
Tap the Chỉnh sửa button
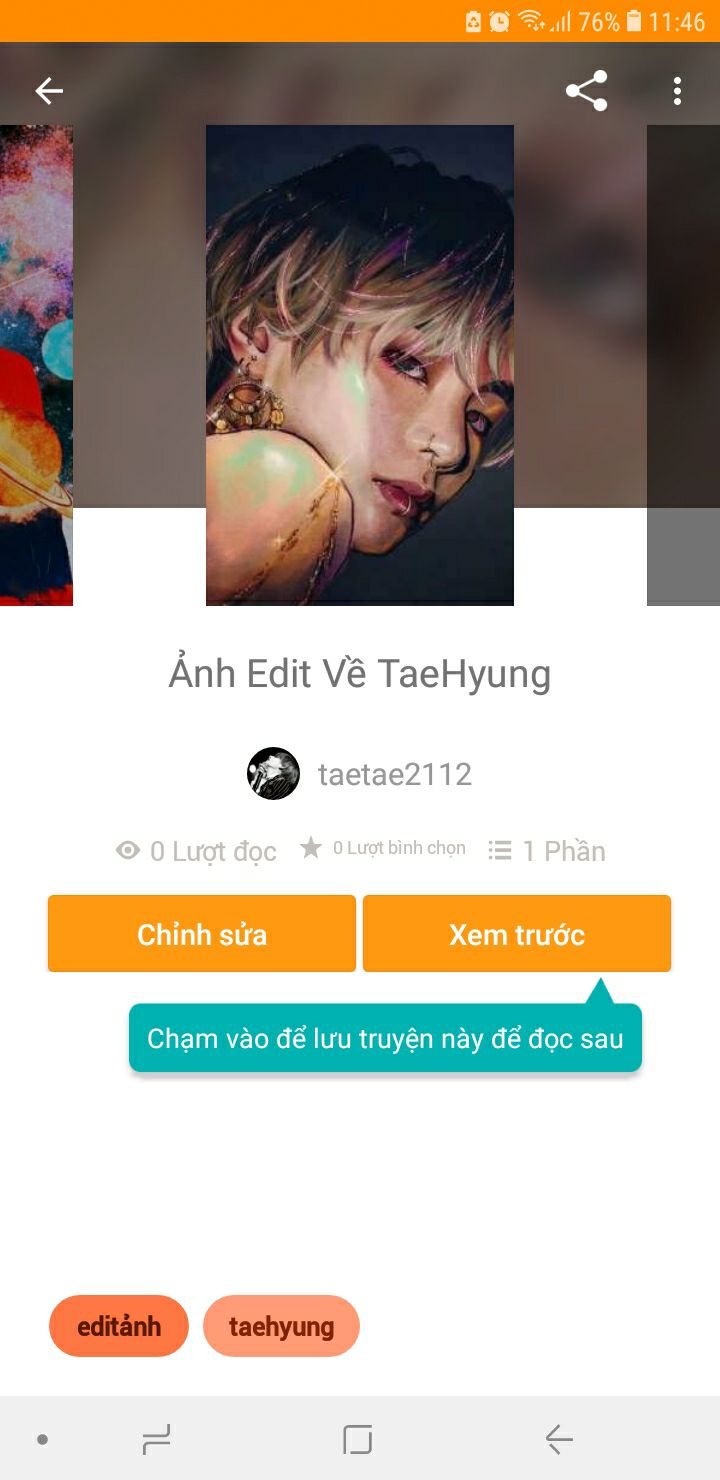pos(202,934)
